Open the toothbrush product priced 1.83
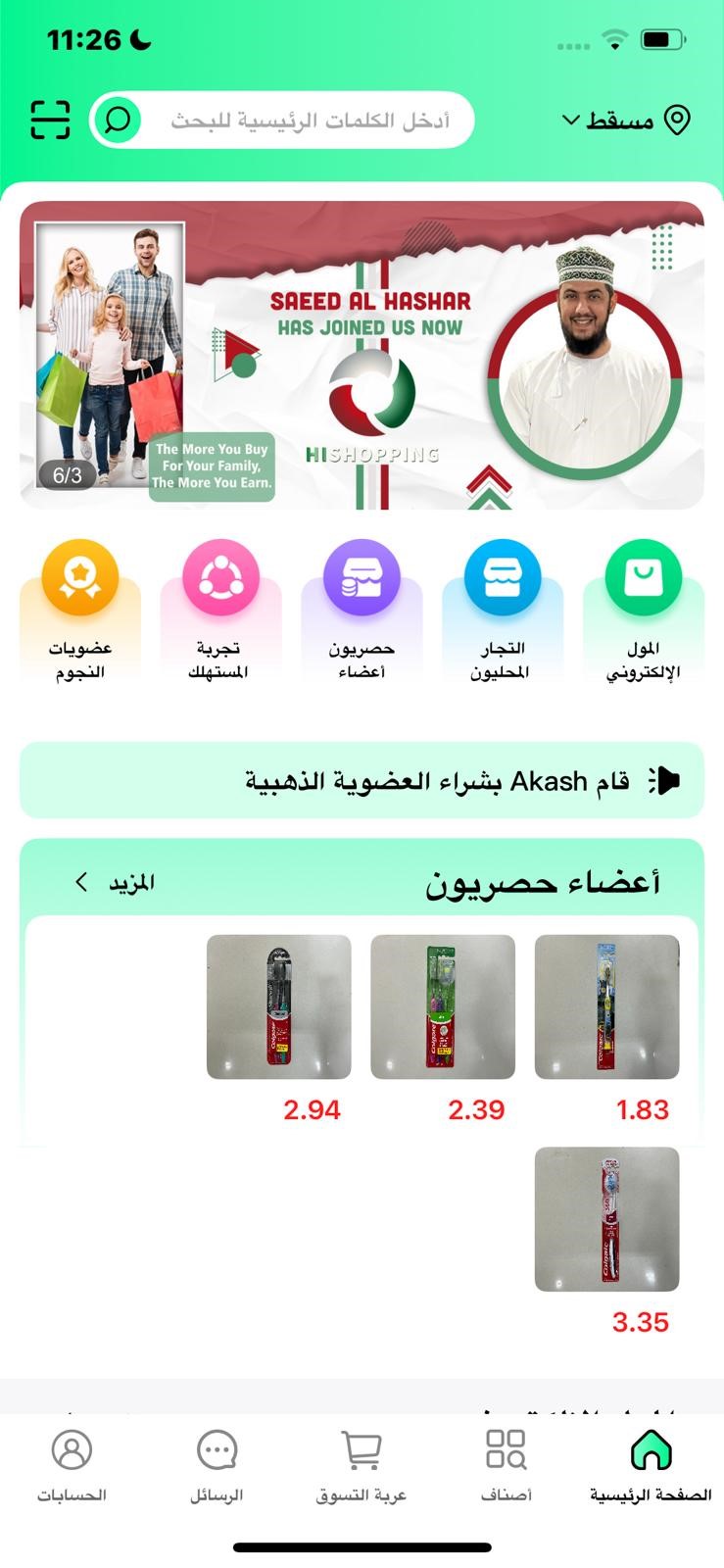 click(x=606, y=1007)
